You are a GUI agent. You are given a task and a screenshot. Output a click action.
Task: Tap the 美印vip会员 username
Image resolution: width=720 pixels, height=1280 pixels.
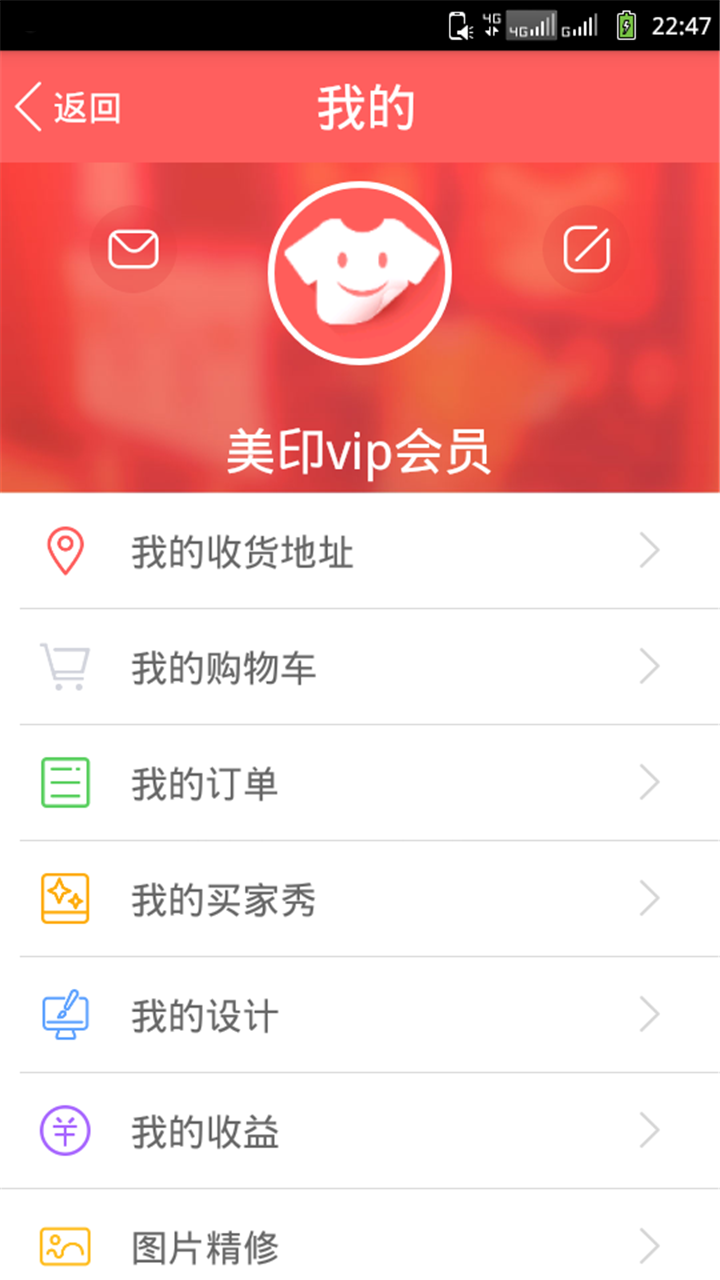(x=360, y=452)
